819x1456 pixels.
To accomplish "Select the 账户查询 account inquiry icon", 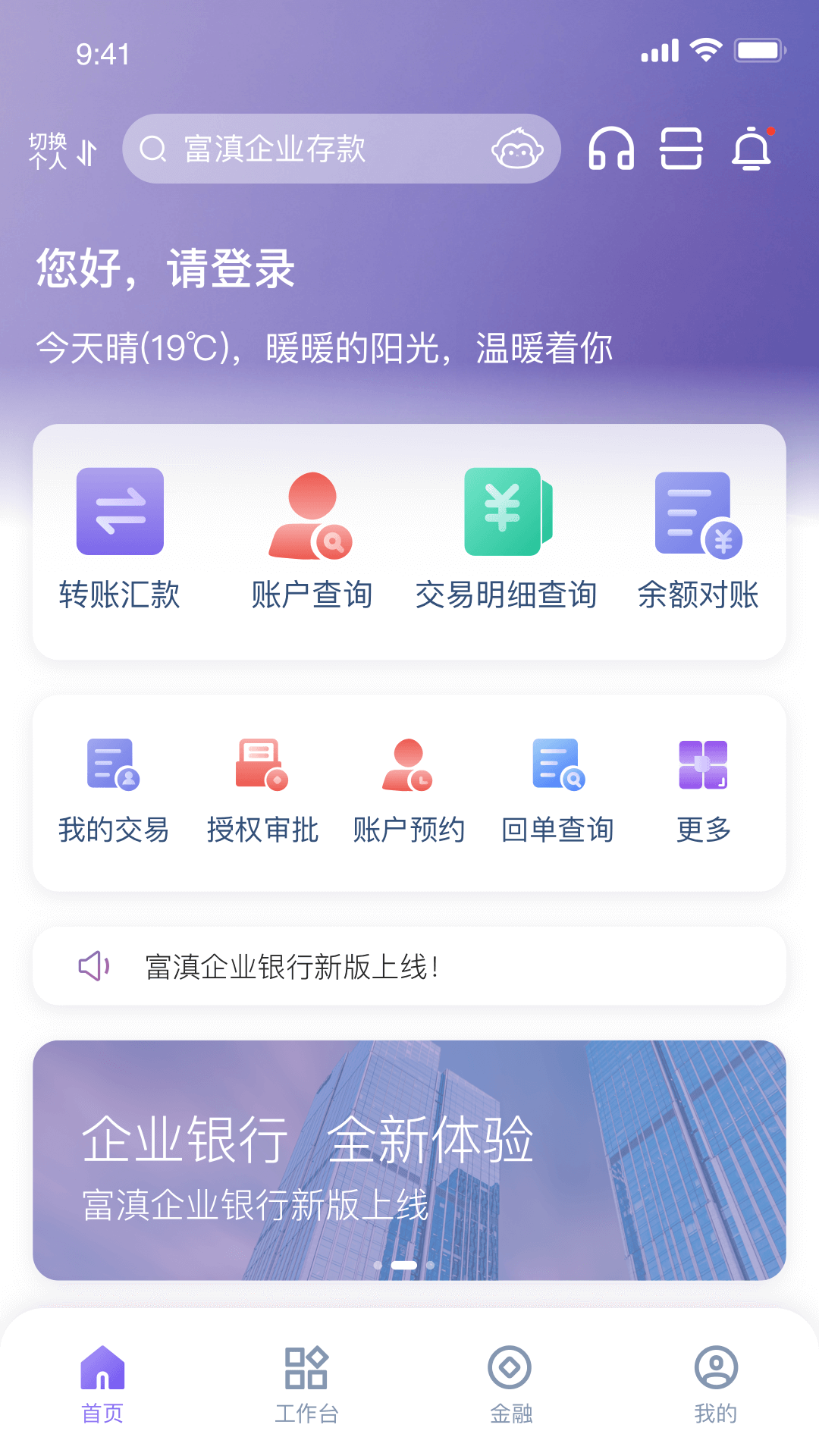I will click(312, 512).
